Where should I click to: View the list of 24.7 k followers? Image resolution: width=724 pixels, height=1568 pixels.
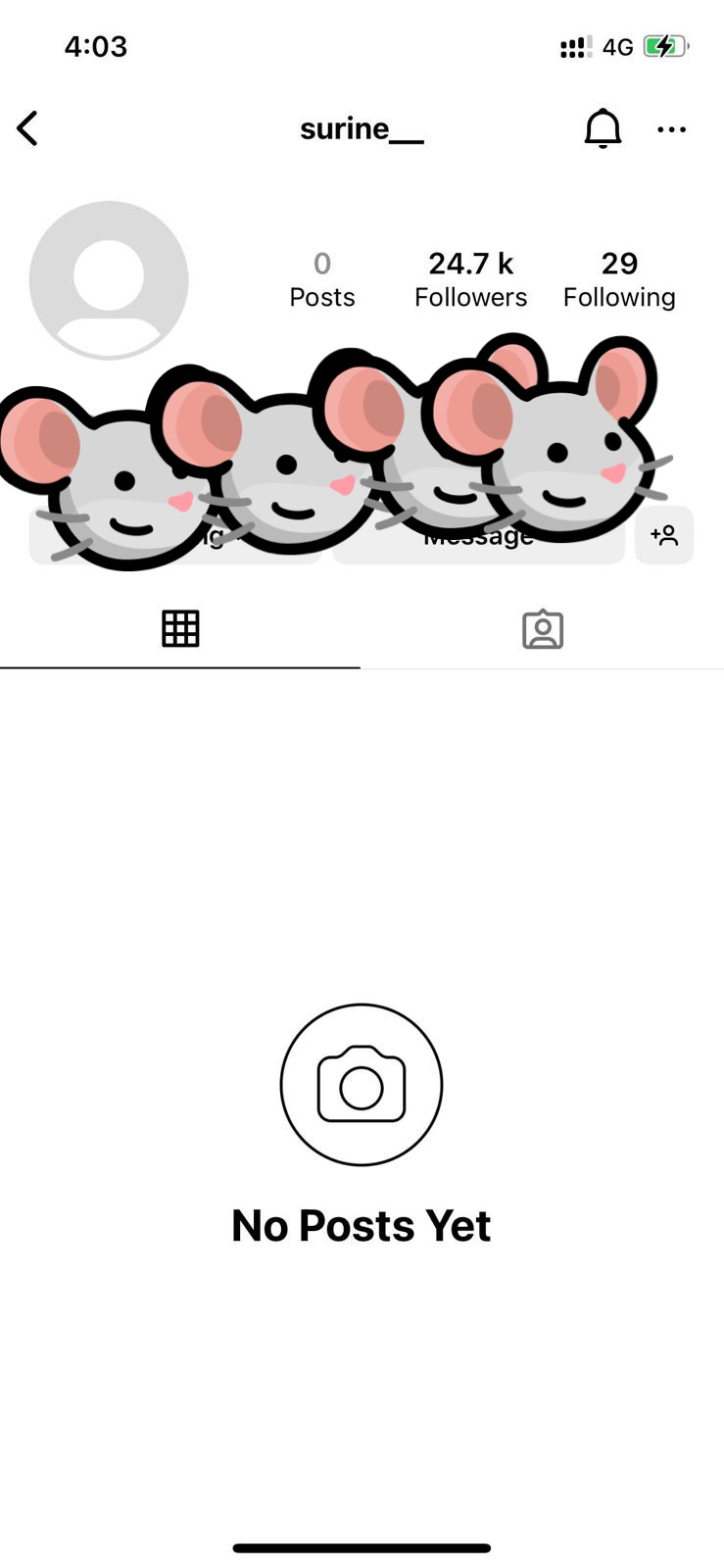click(470, 279)
